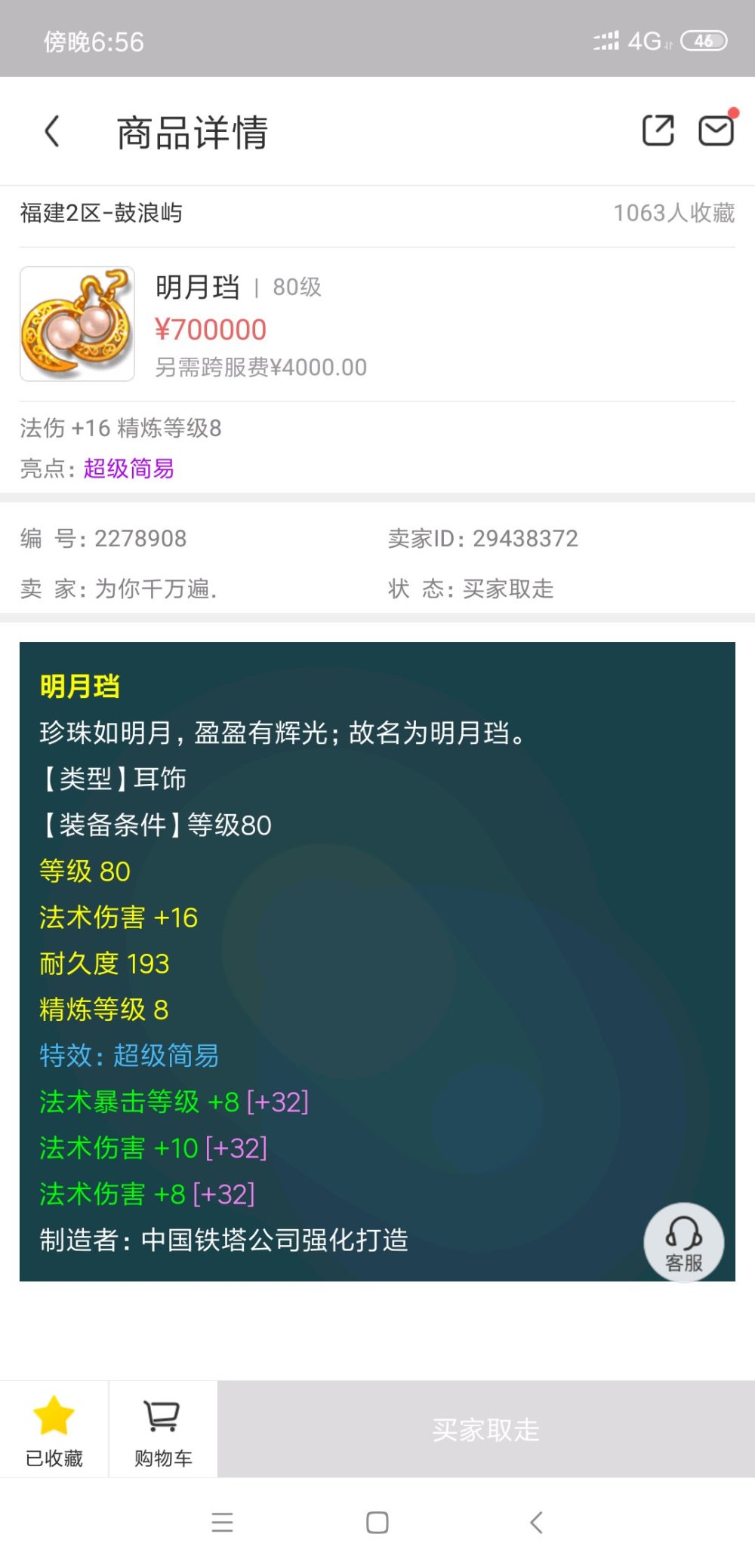Open the system recent apps menu
The height and width of the screenshot is (1568, 755).
coord(222,1522)
